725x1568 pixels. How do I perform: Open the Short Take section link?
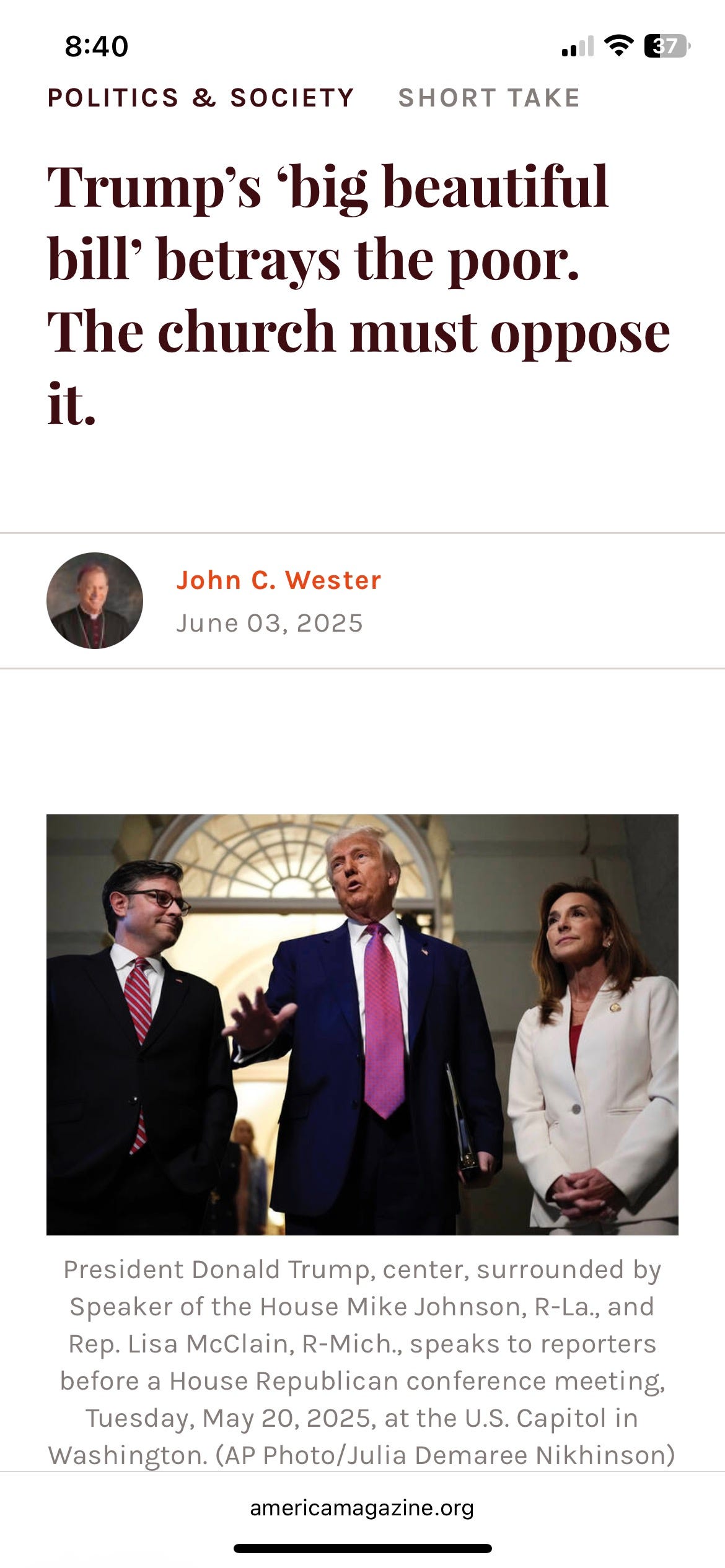[x=489, y=98]
